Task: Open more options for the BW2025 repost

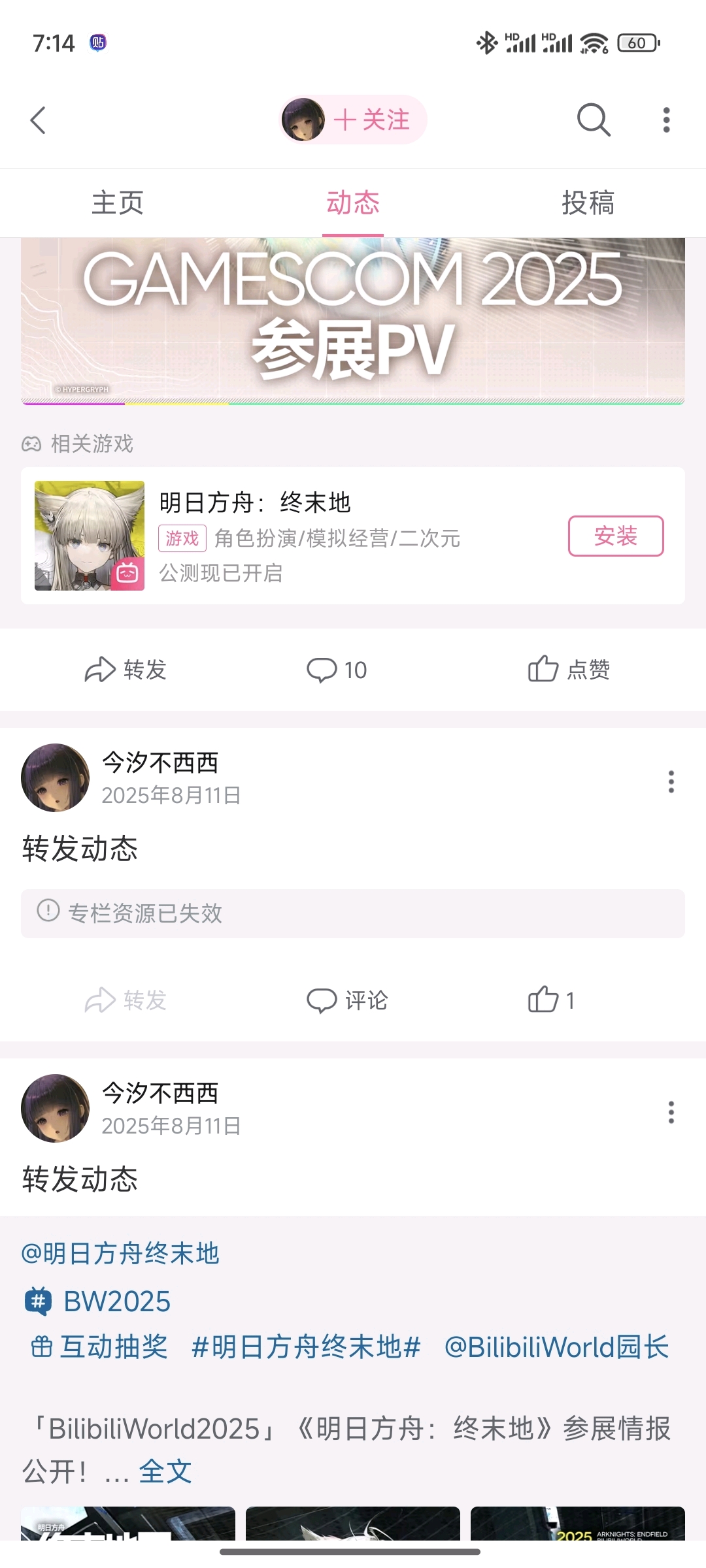Action: click(671, 1112)
